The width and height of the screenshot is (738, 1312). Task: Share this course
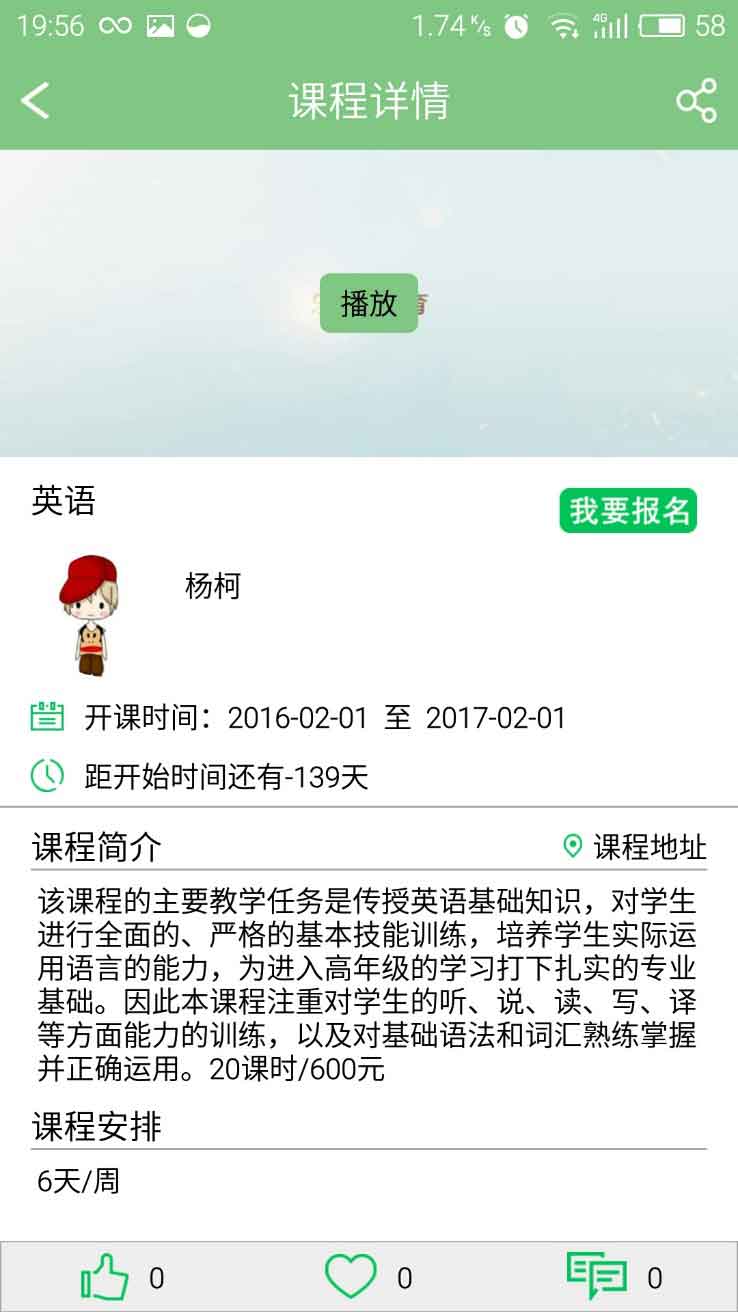point(696,101)
